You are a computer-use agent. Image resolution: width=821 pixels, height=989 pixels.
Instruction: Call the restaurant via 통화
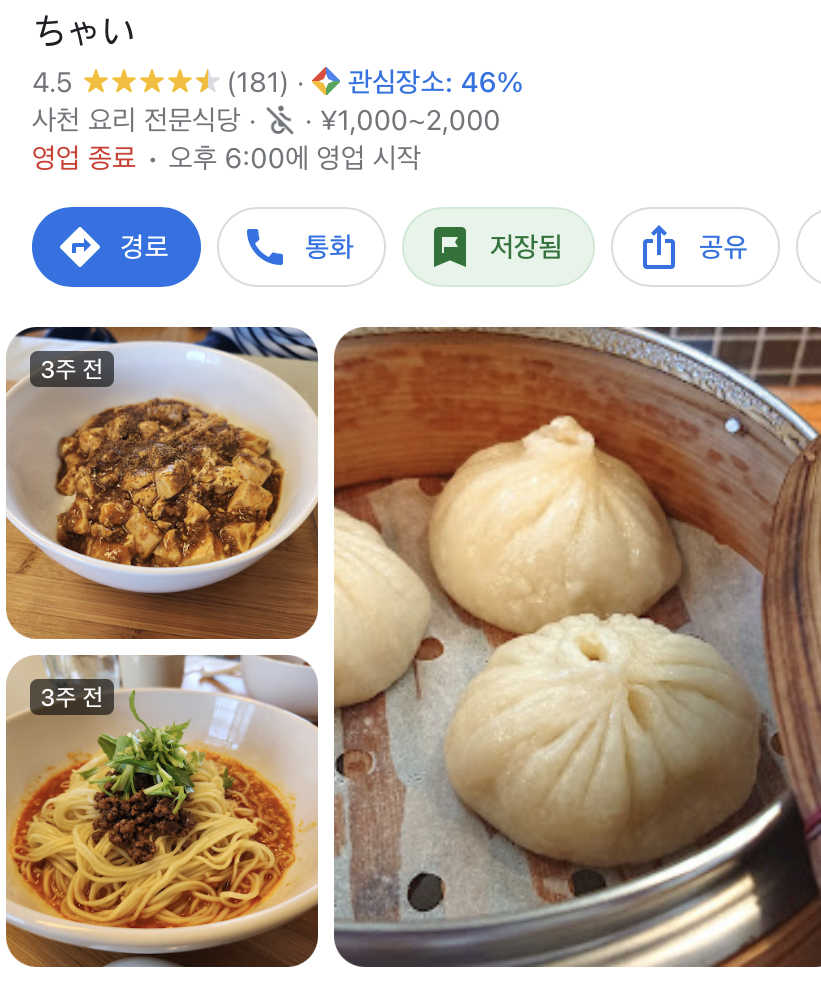(301, 247)
